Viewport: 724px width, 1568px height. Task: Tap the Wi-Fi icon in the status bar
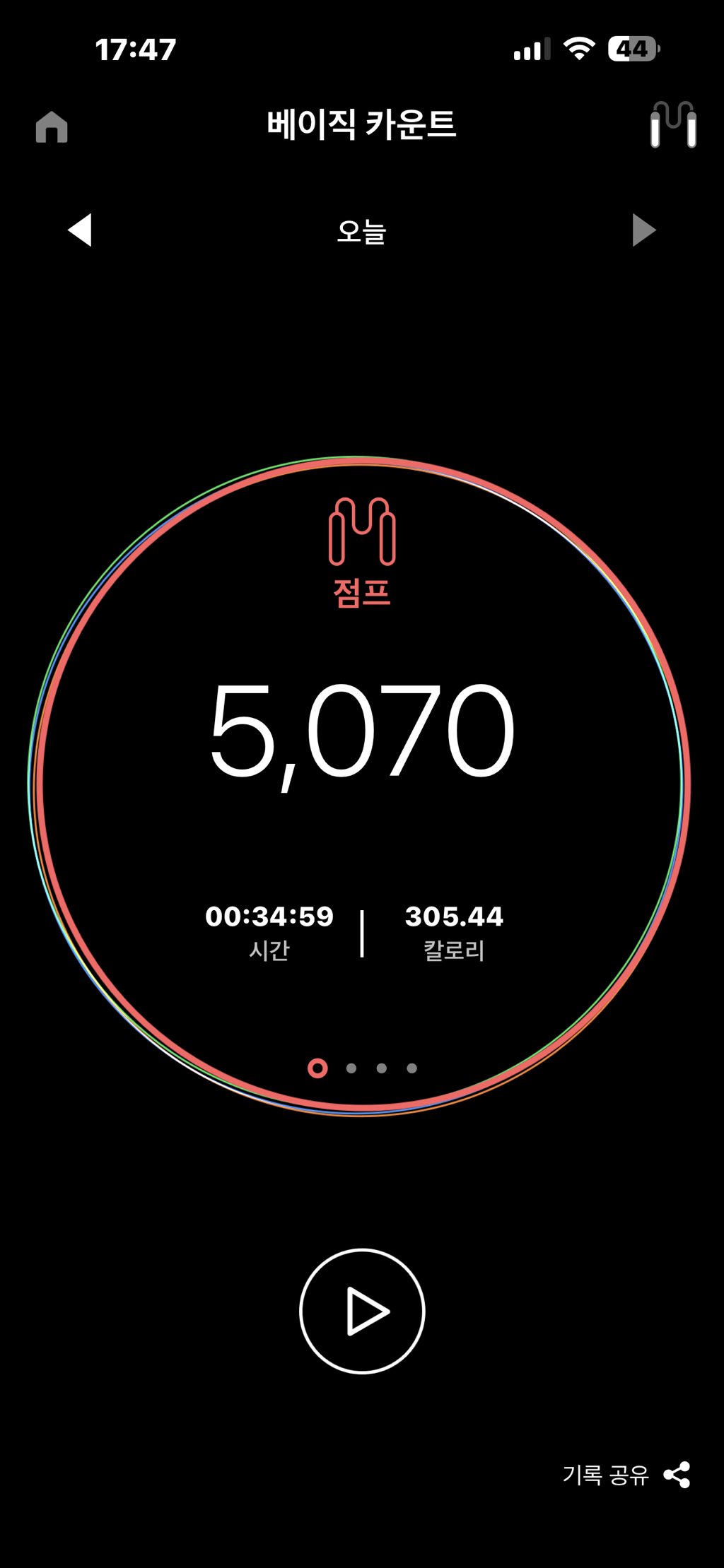tap(578, 47)
